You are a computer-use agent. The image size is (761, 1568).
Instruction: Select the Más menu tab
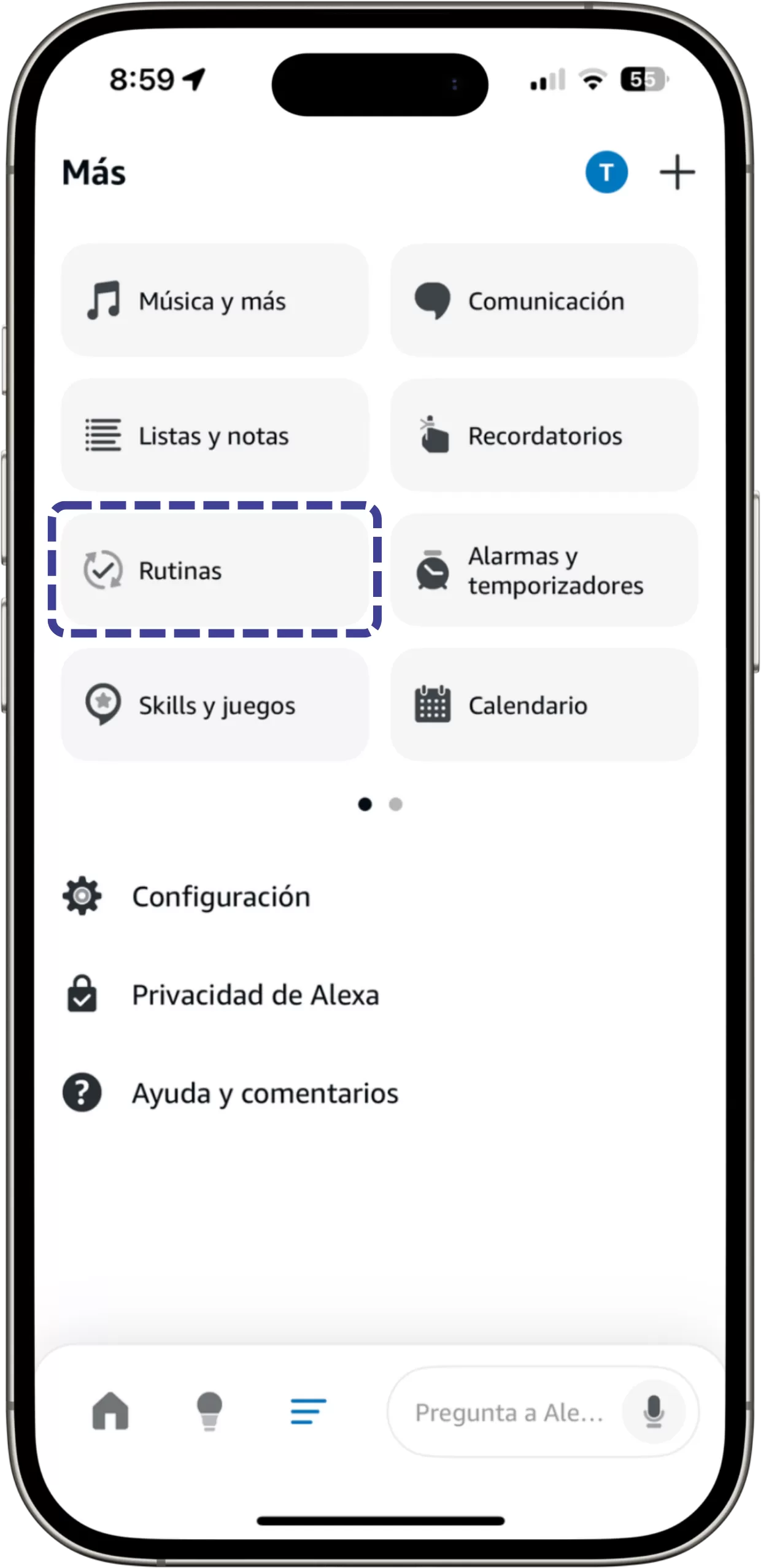coord(308,1411)
